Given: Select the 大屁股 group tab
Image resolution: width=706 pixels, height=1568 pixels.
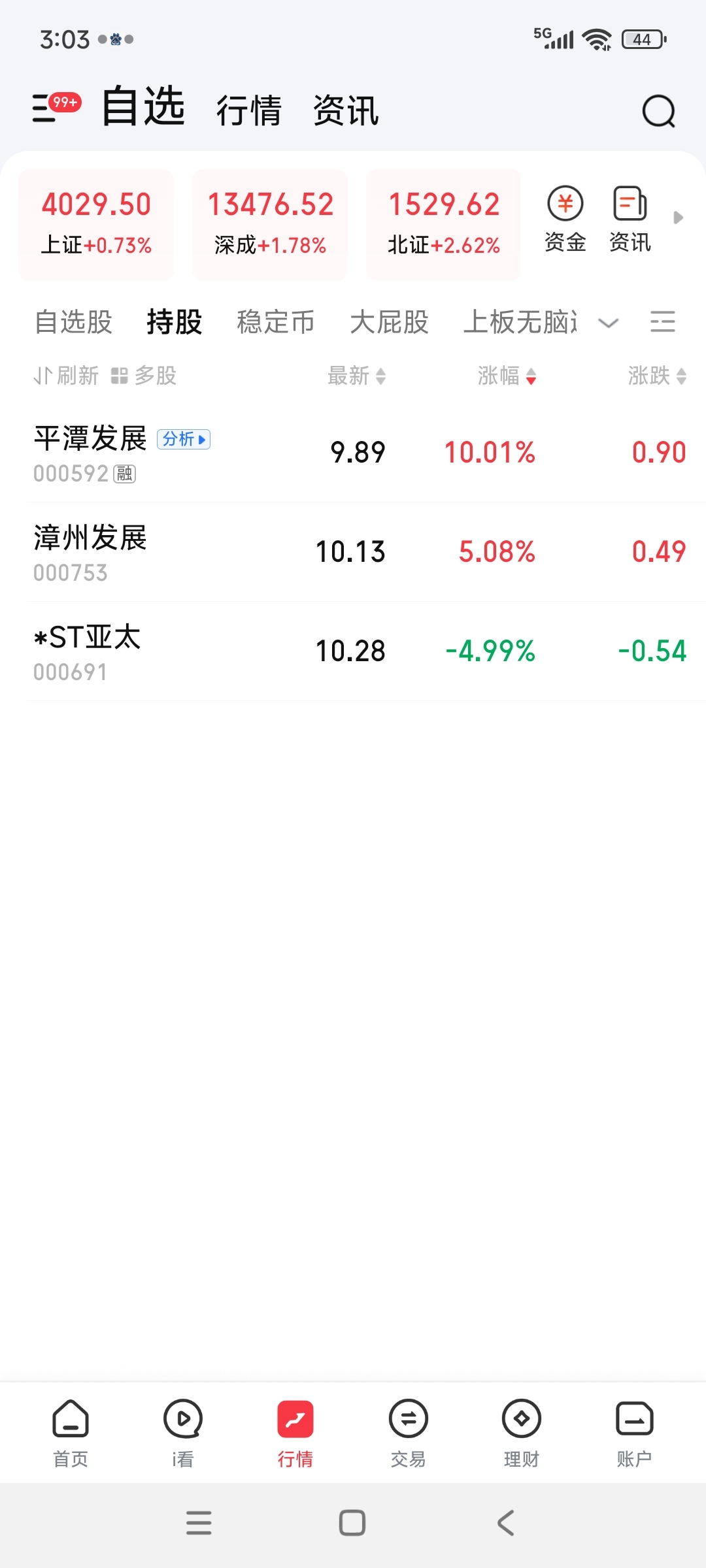Looking at the screenshot, I should pos(390,322).
